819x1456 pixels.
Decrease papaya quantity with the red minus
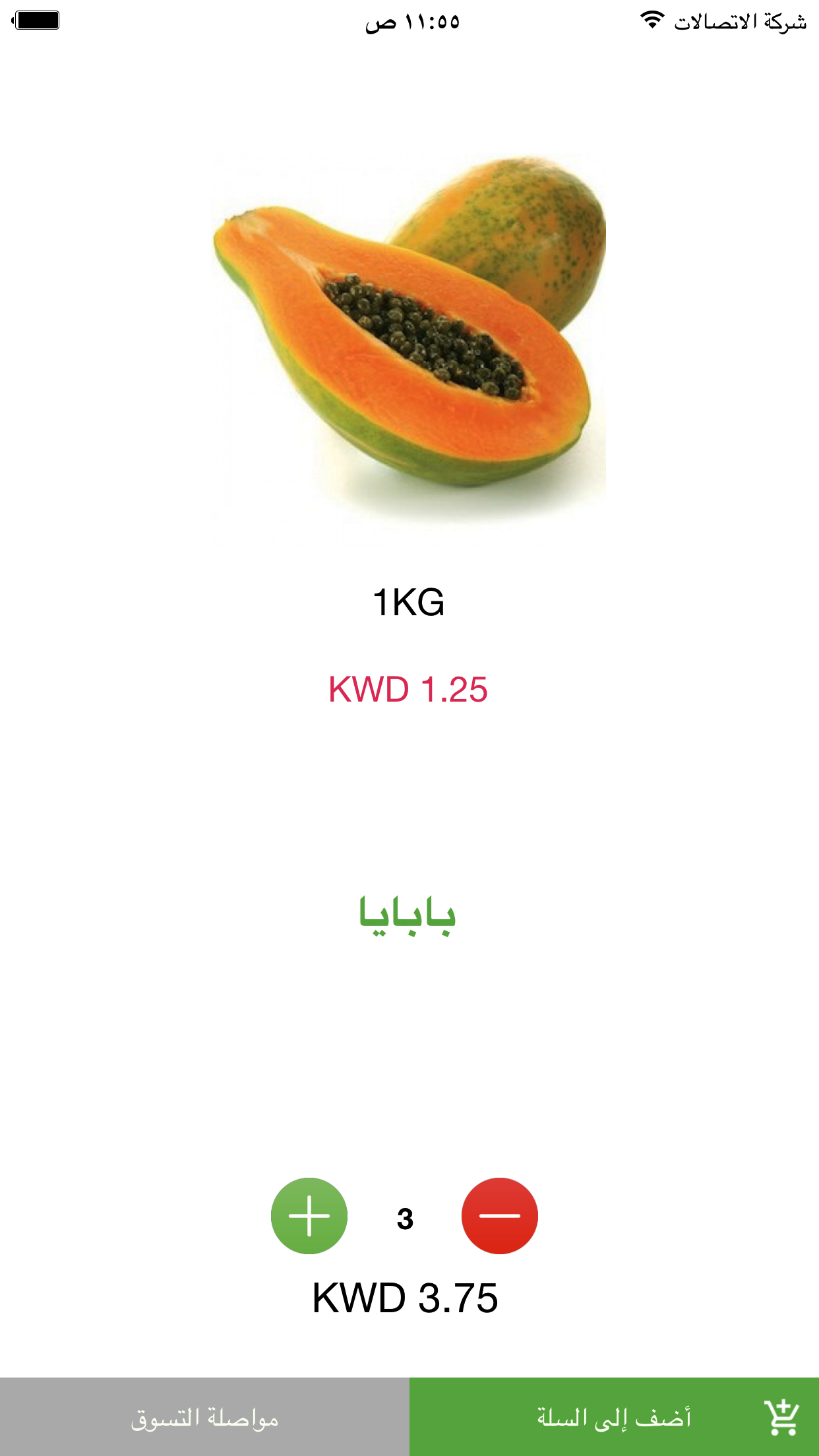(499, 1215)
